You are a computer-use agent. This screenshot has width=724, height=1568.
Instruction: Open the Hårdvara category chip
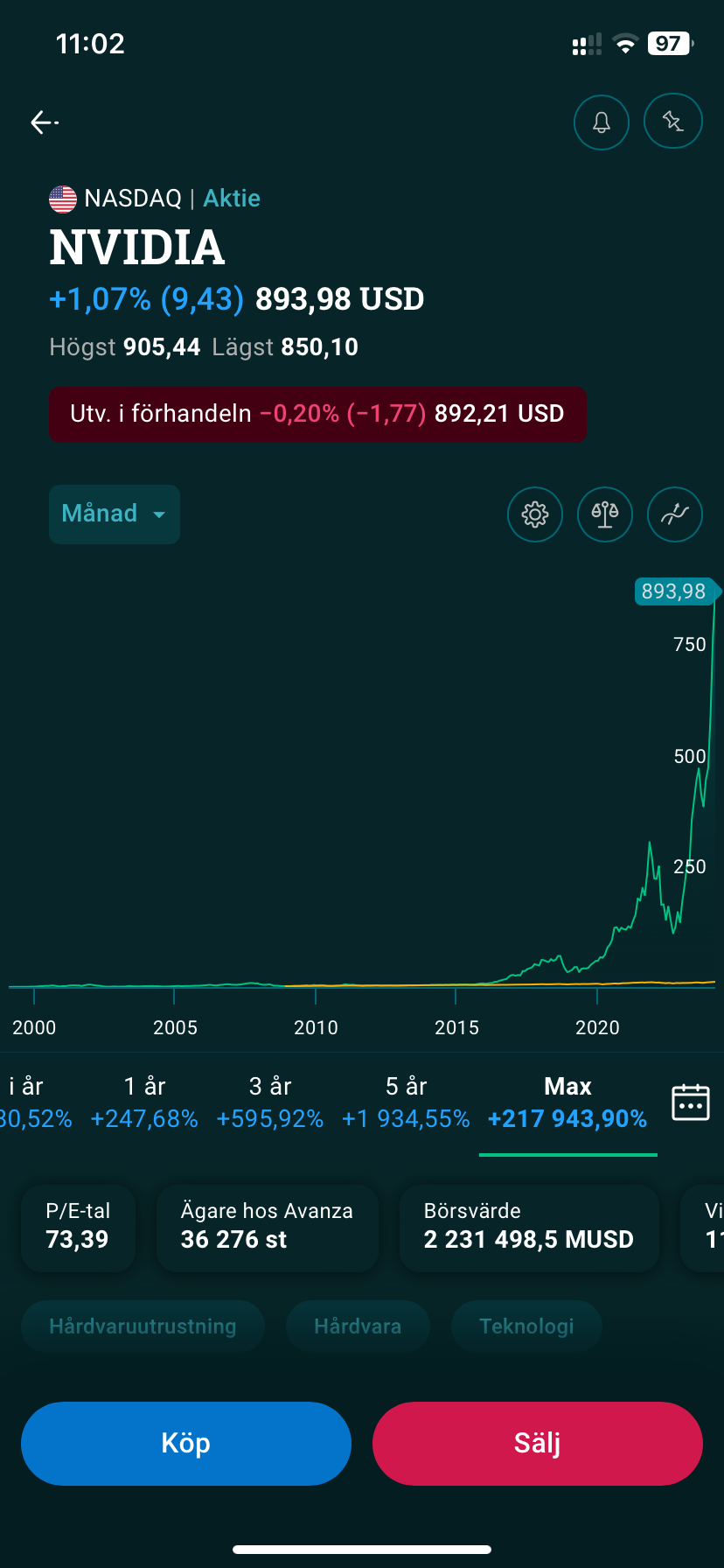pyautogui.click(x=358, y=1326)
